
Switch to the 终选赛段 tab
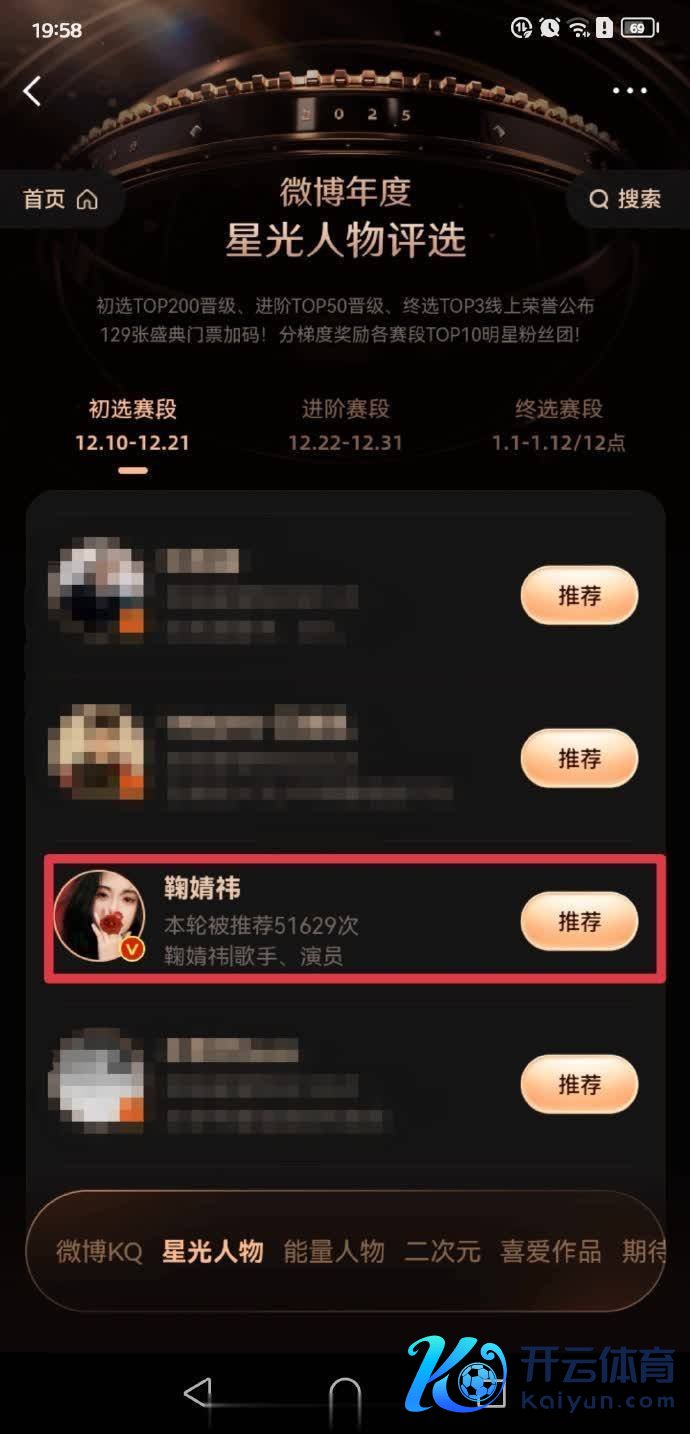coord(558,425)
